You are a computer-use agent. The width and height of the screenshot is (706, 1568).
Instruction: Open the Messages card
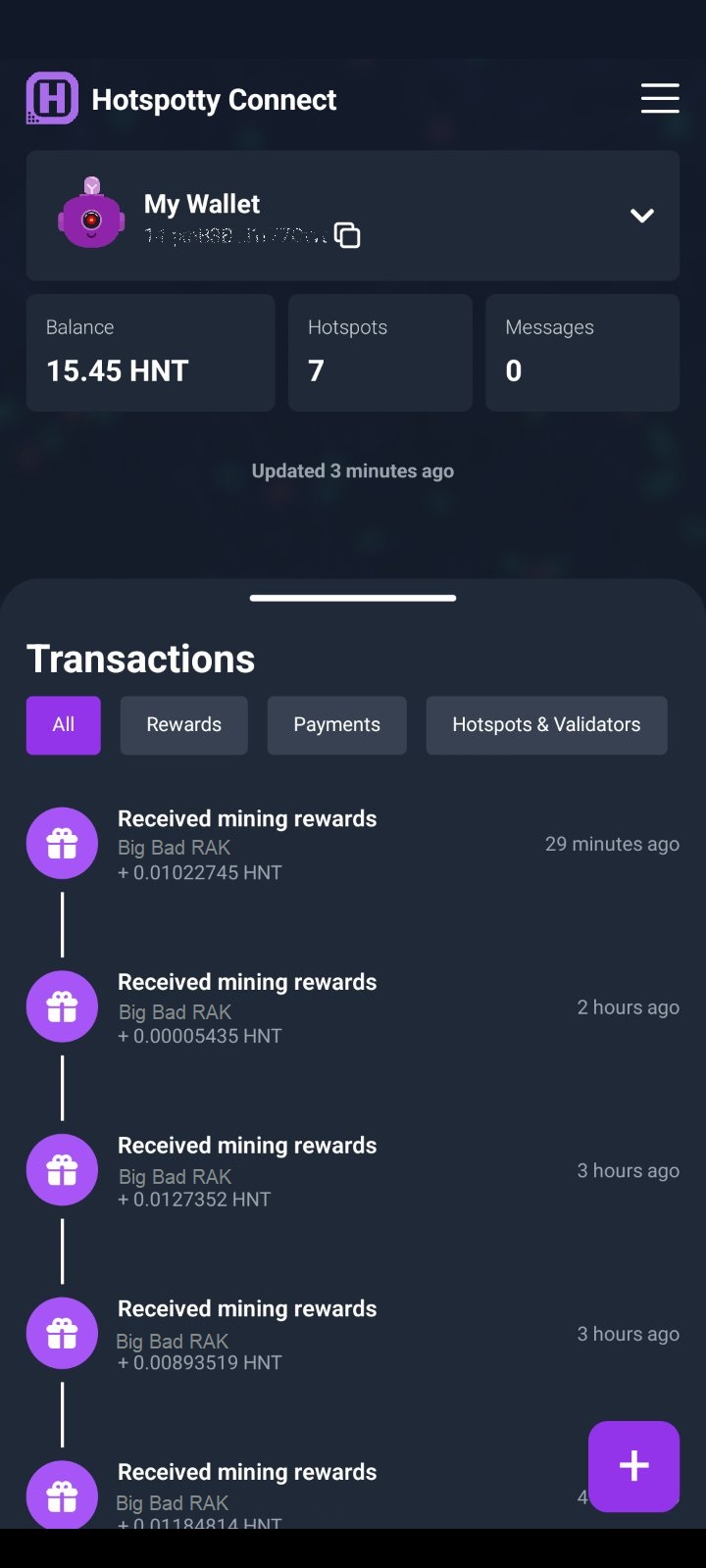pyautogui.click(x=582, y=353)
